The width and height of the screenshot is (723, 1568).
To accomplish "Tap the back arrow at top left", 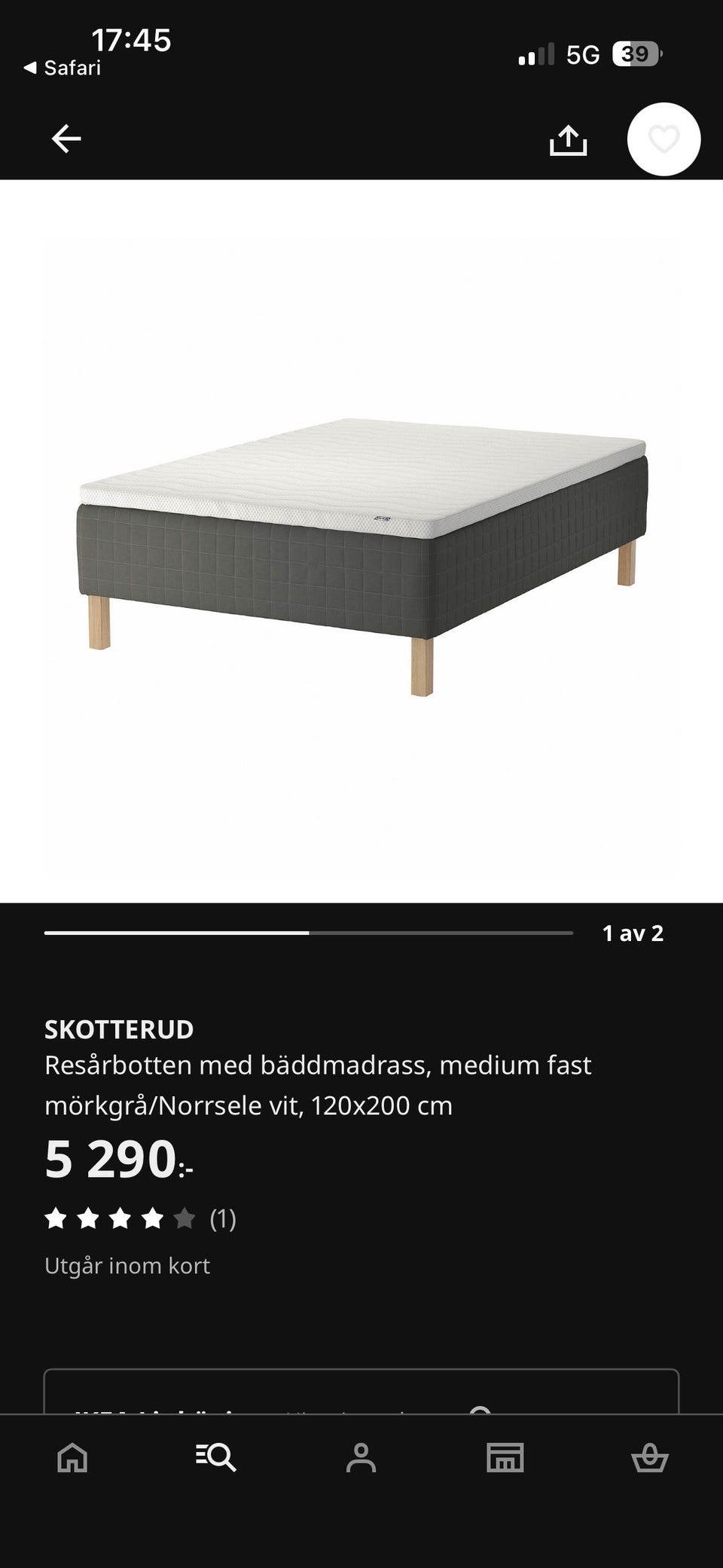I will tap(67, 138).
